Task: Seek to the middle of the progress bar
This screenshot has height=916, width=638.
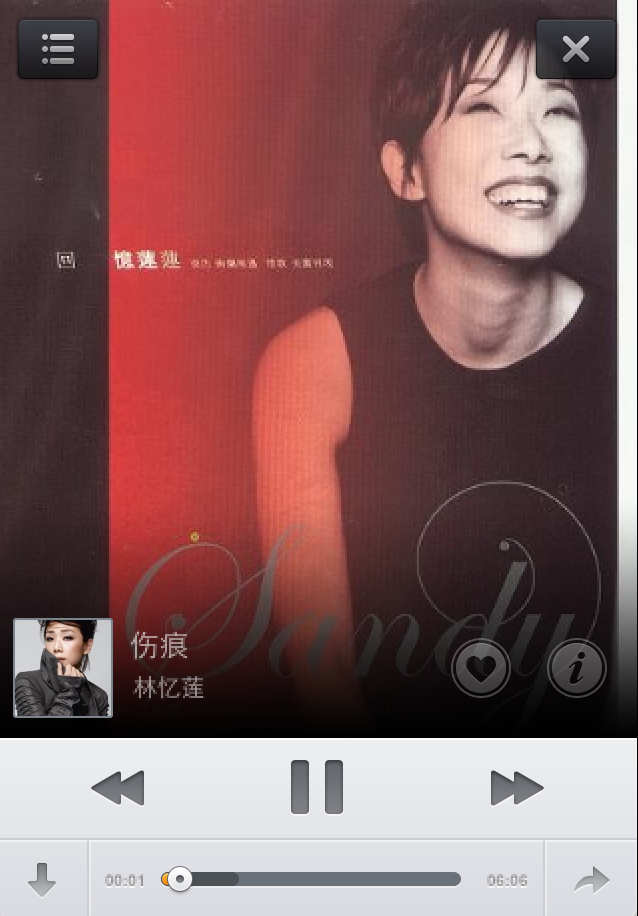Action: point(316,880)
